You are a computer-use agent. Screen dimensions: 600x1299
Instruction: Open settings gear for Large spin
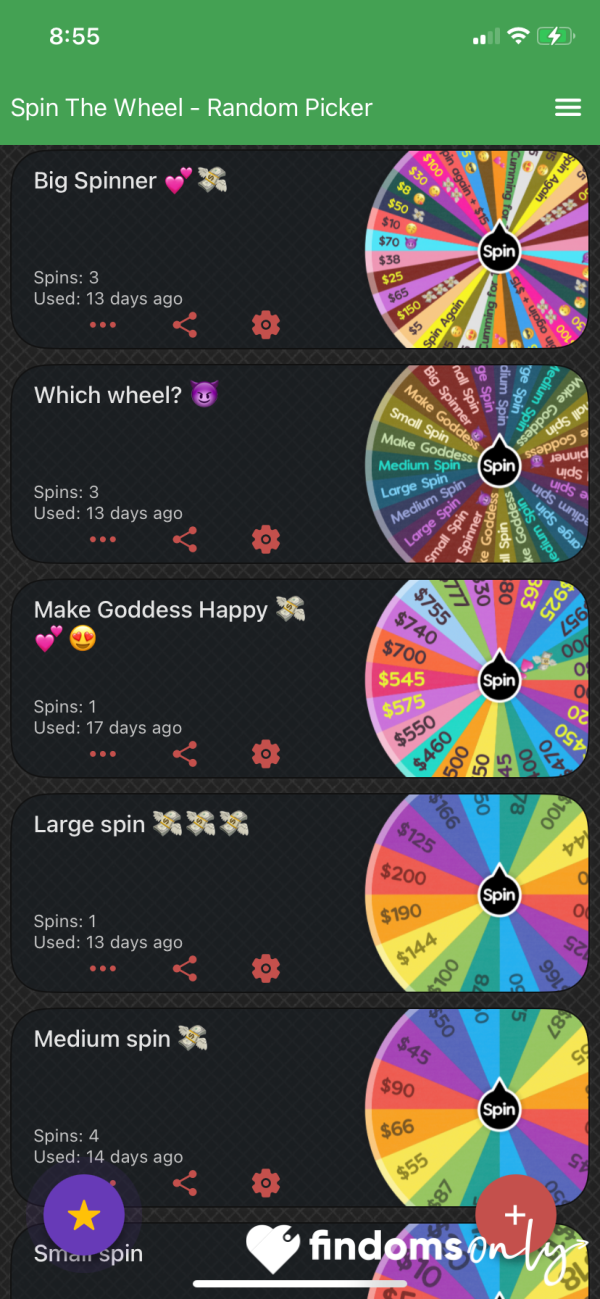click(x=265, y=968)
